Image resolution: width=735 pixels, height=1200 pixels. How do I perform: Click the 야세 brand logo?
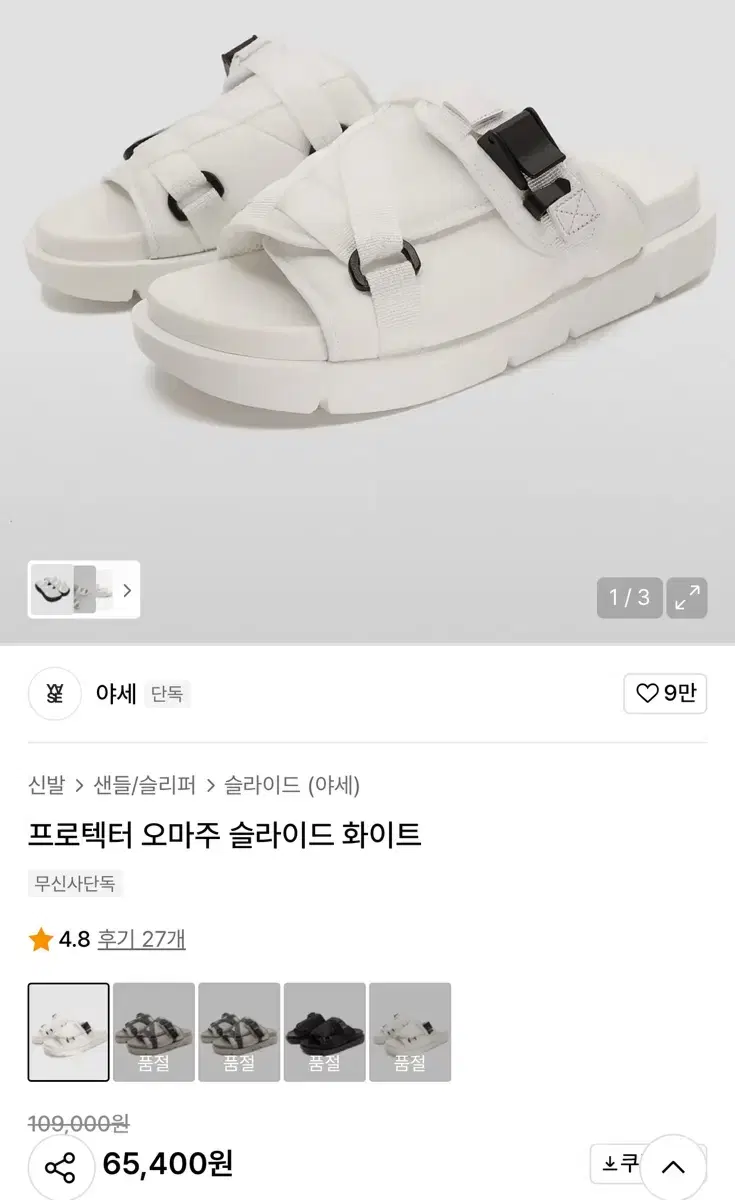(54, 694)
